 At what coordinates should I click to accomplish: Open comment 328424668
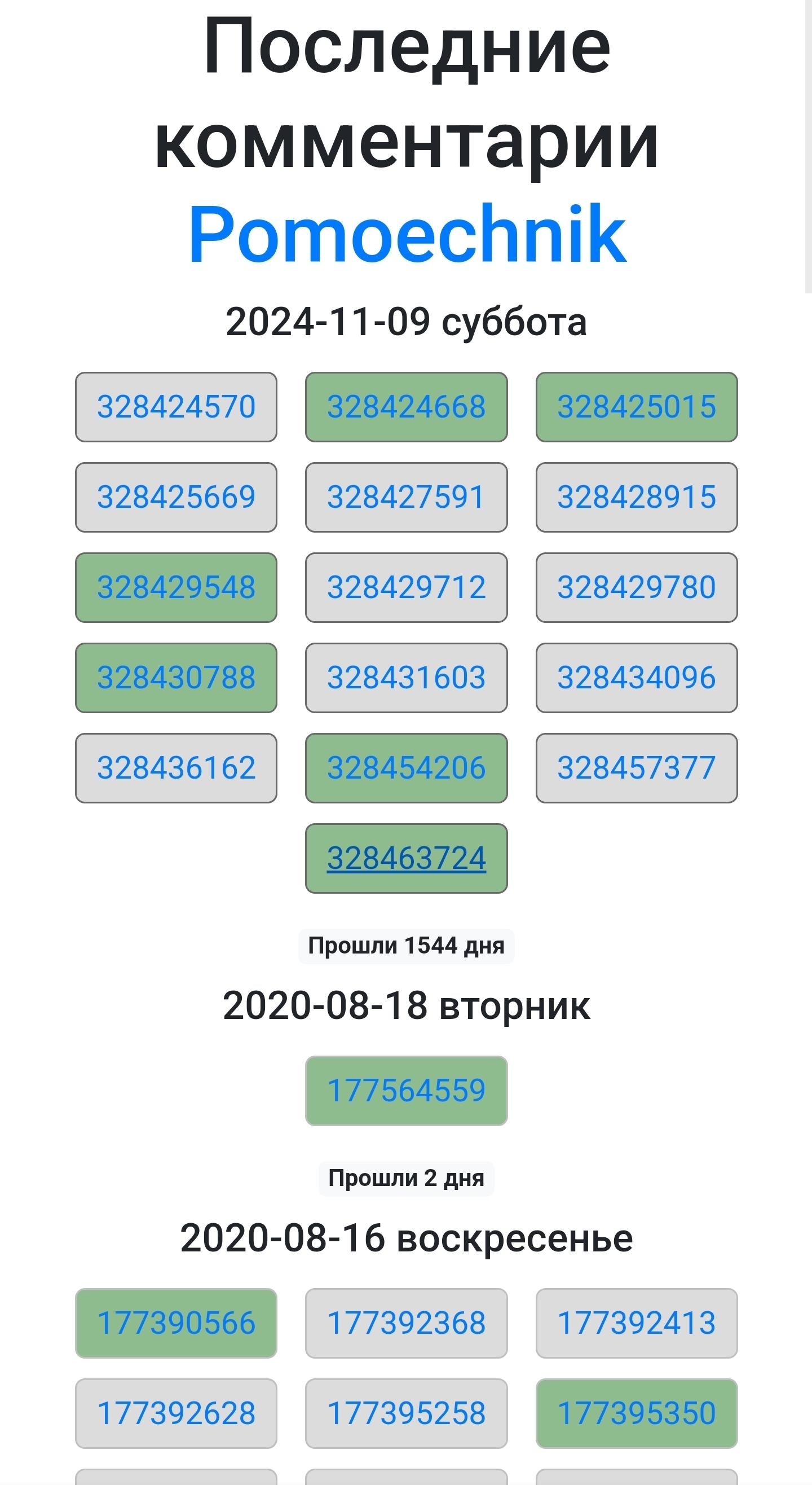(x=407, y=407)
